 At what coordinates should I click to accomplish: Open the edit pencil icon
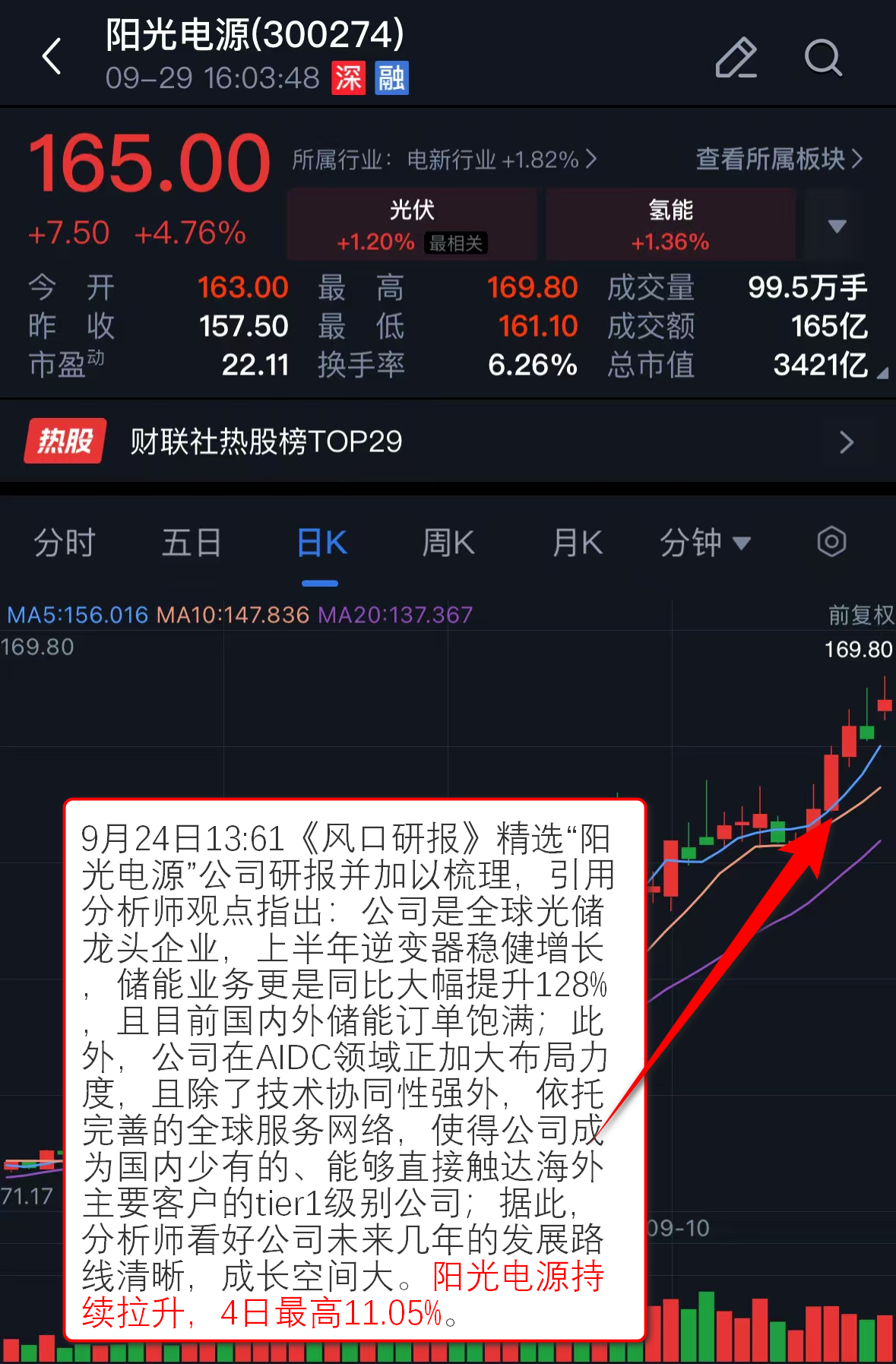736,58
